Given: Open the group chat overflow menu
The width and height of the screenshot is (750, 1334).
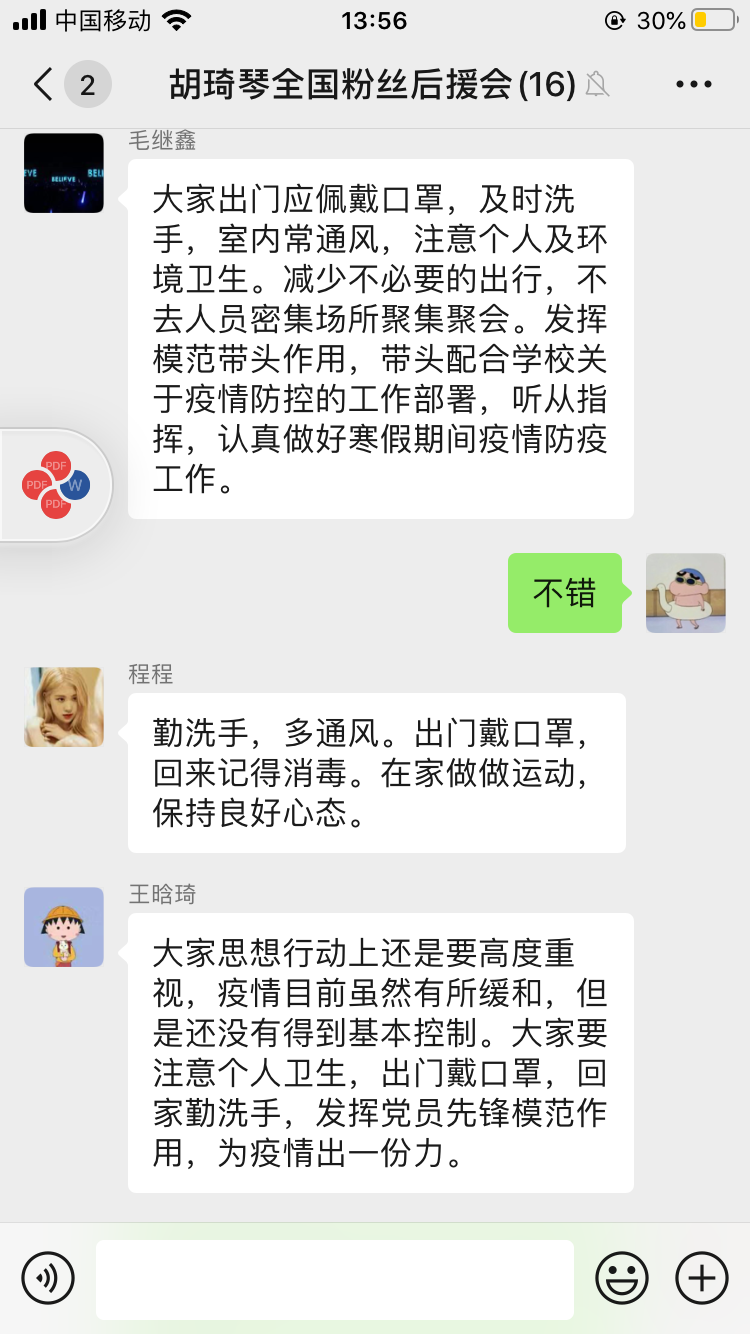Looking at the screenshot, I should click(x=693, y=85).
